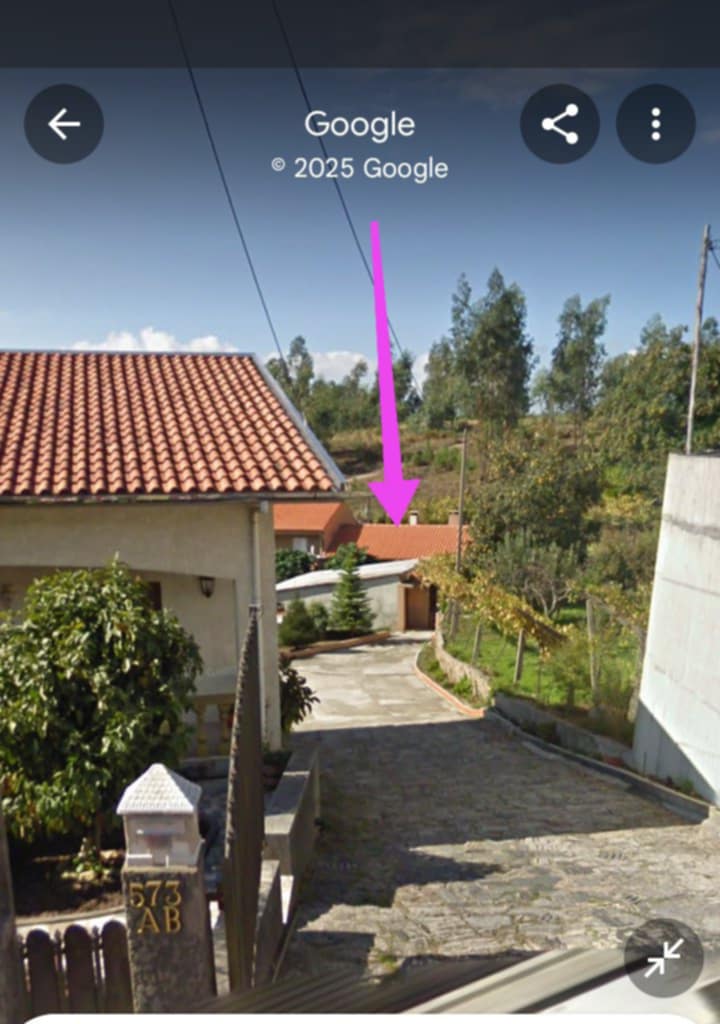
Task: Share this Street View image
Action: pos(560,124)
